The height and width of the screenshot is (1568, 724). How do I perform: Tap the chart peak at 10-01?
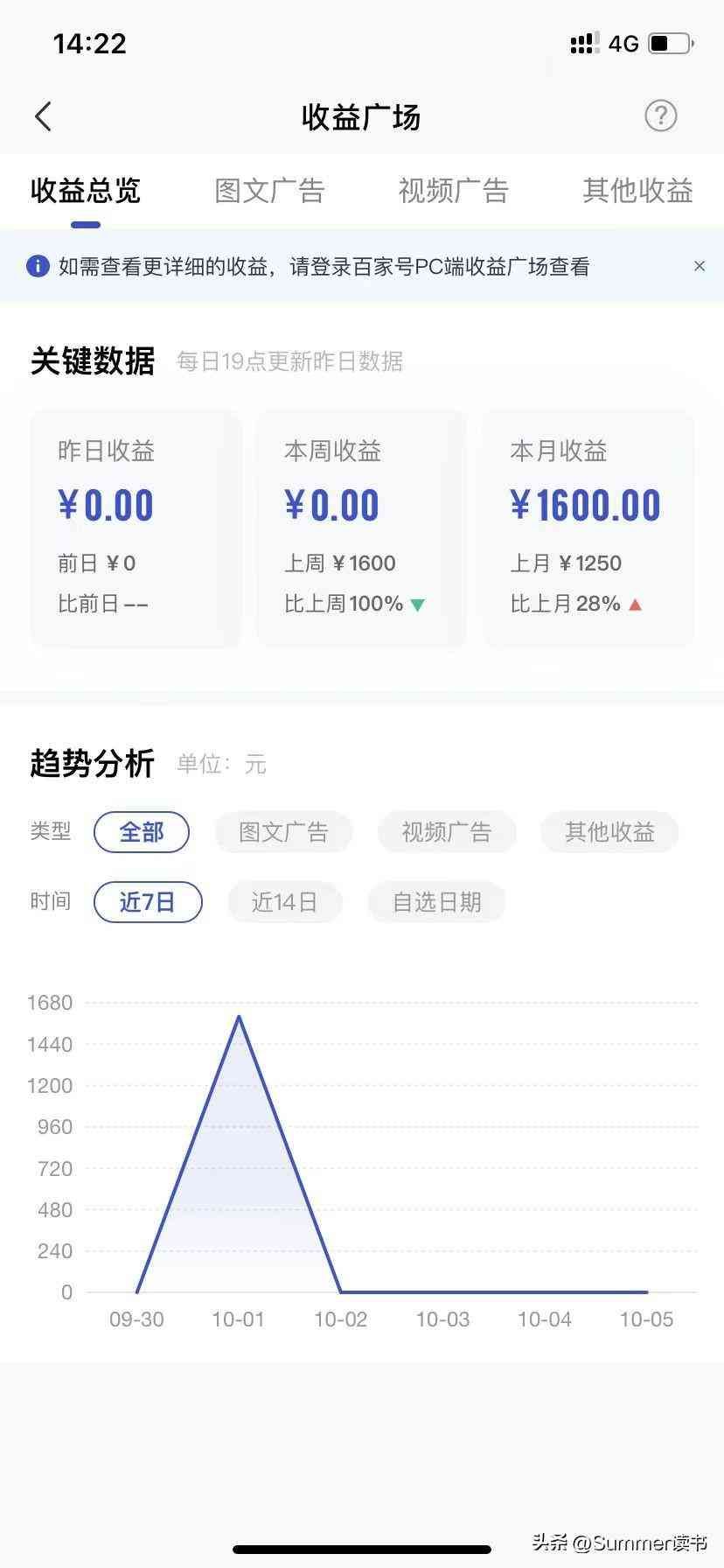239,1017
